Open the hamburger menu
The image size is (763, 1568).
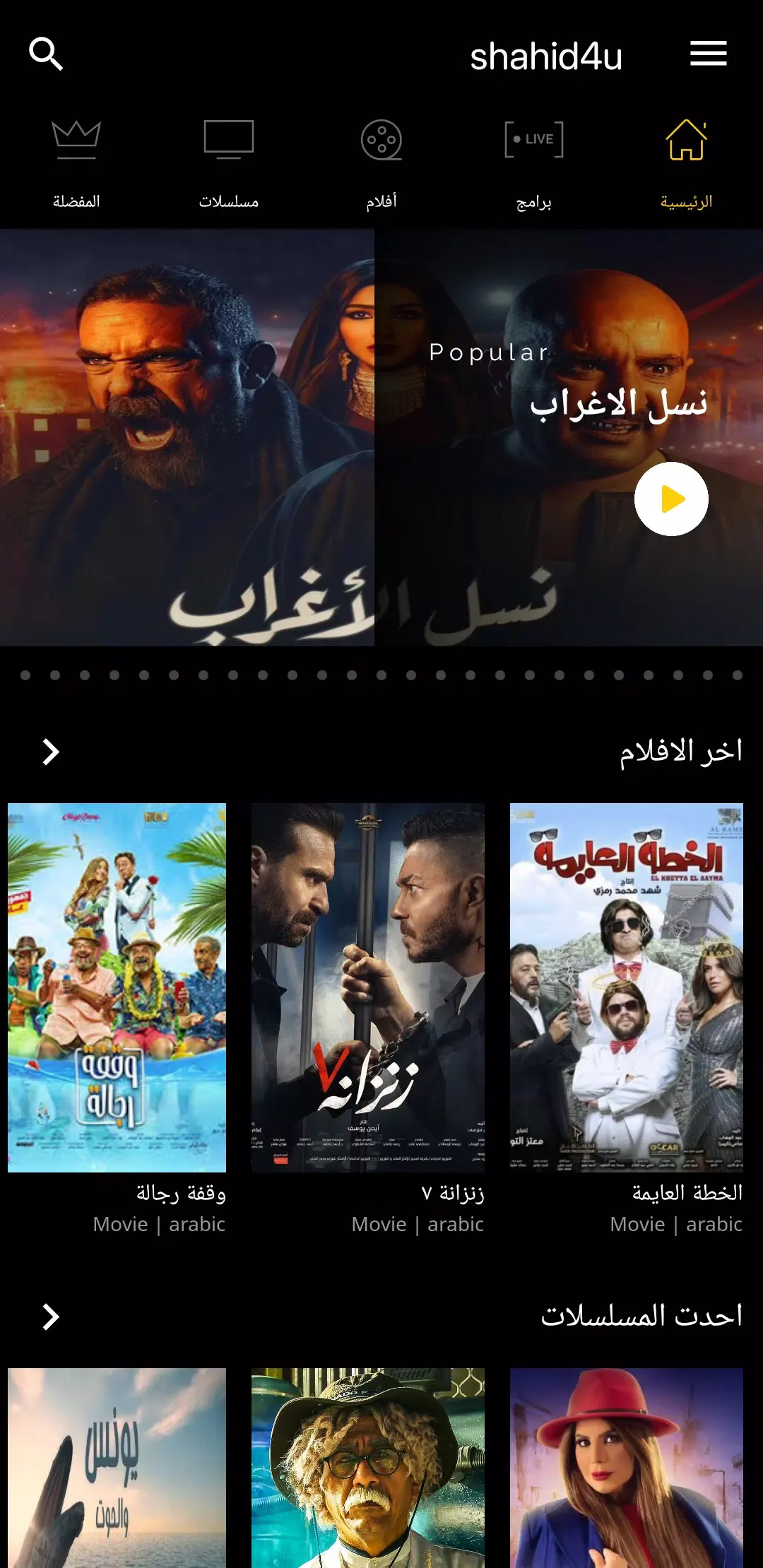point(708,54)
